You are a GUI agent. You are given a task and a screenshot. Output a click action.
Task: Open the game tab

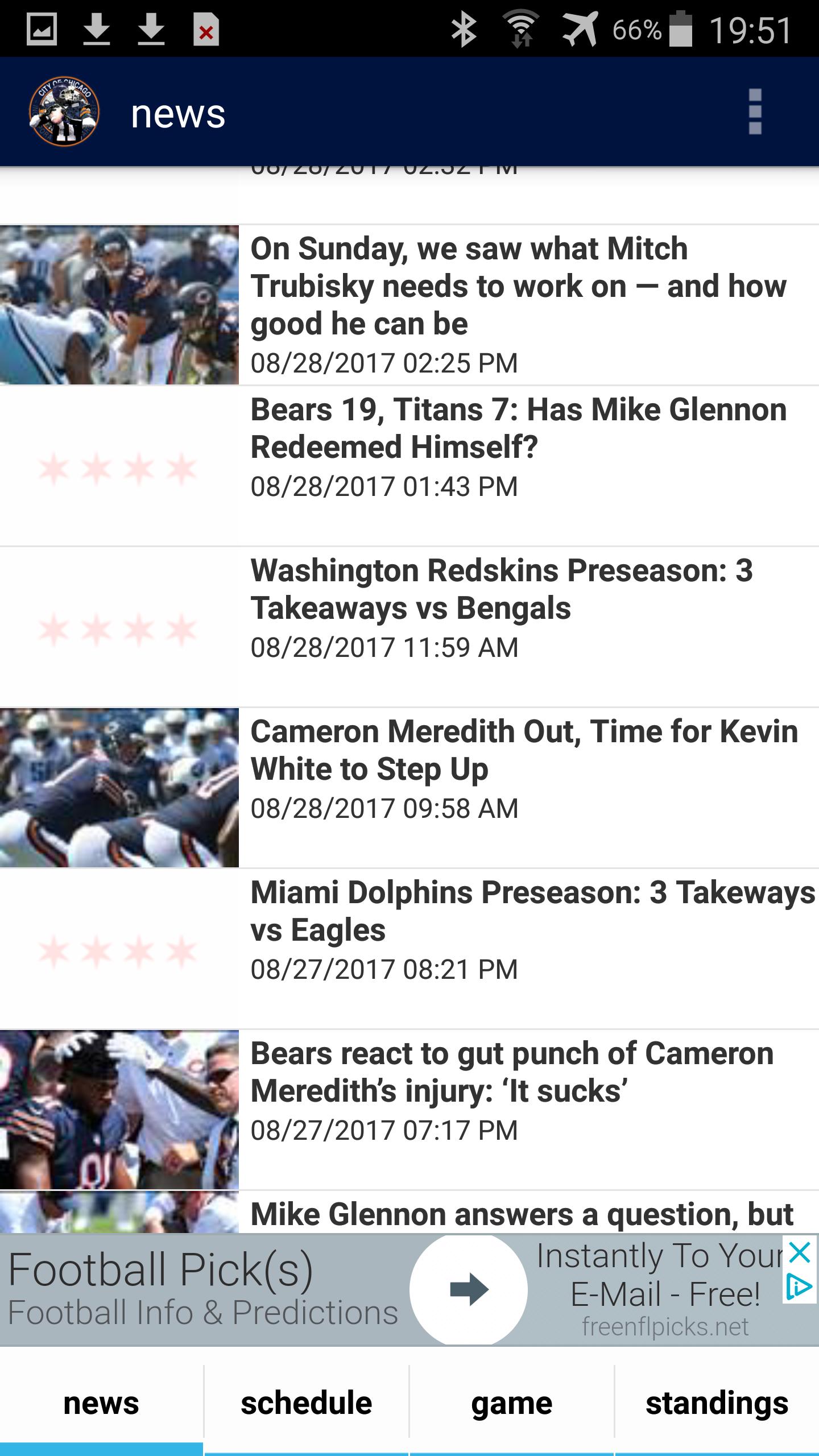tap(511, 1403)
